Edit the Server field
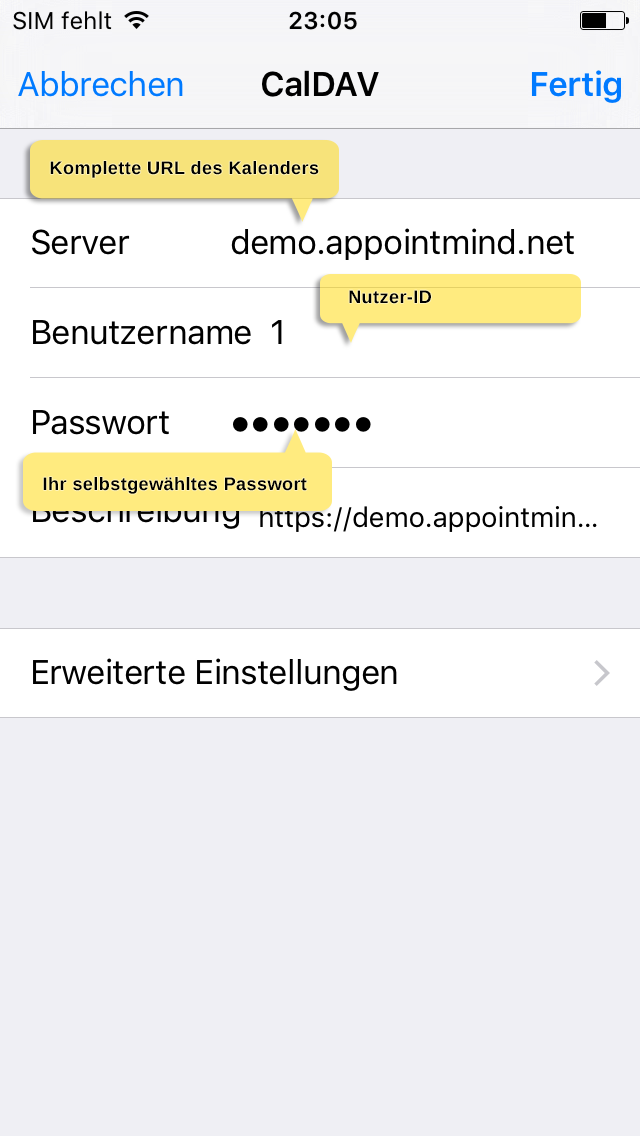640x1136 pixels. click(x=320, y=243)
